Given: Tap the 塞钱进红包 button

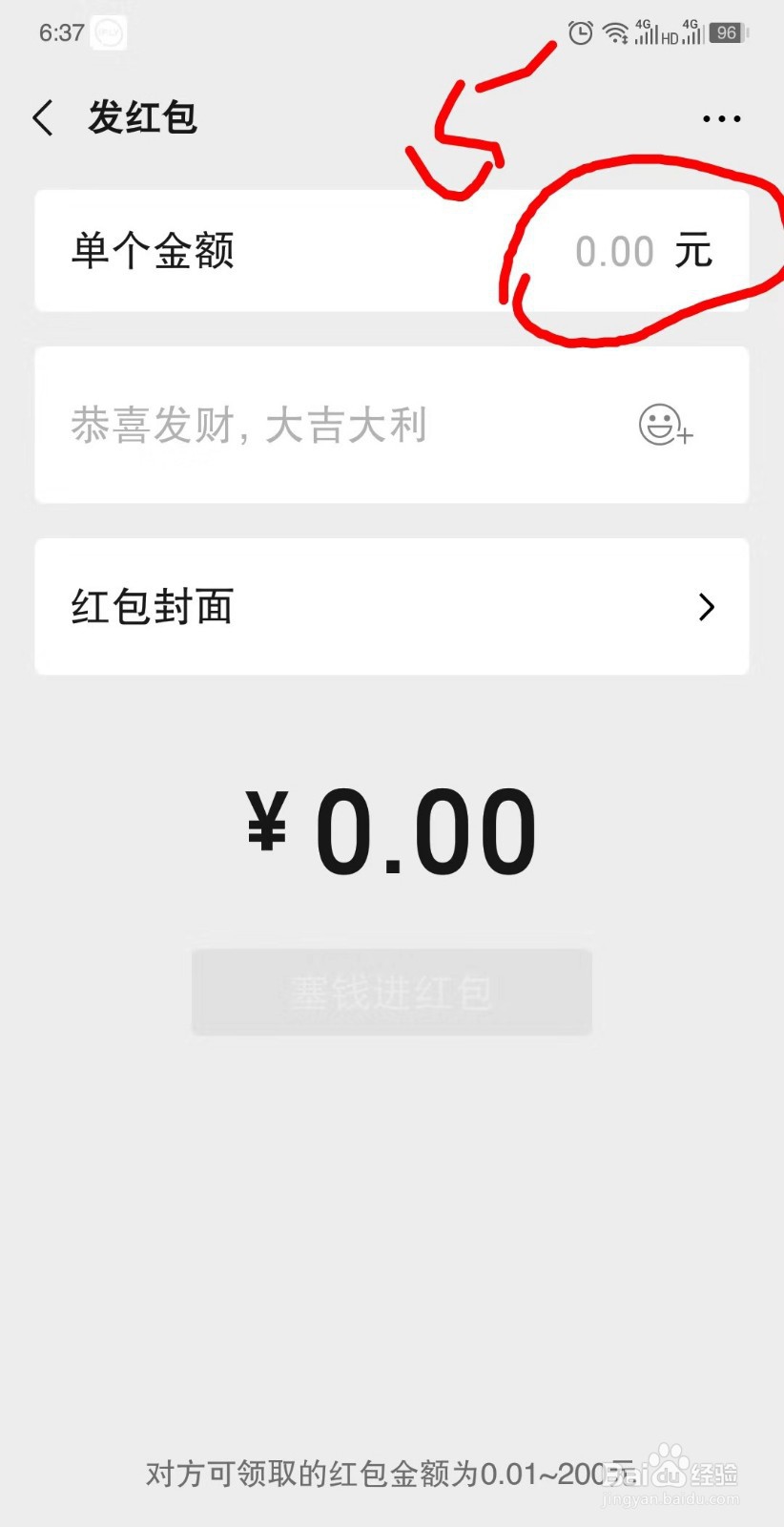Looking at the screenshot, I should 391,993.
